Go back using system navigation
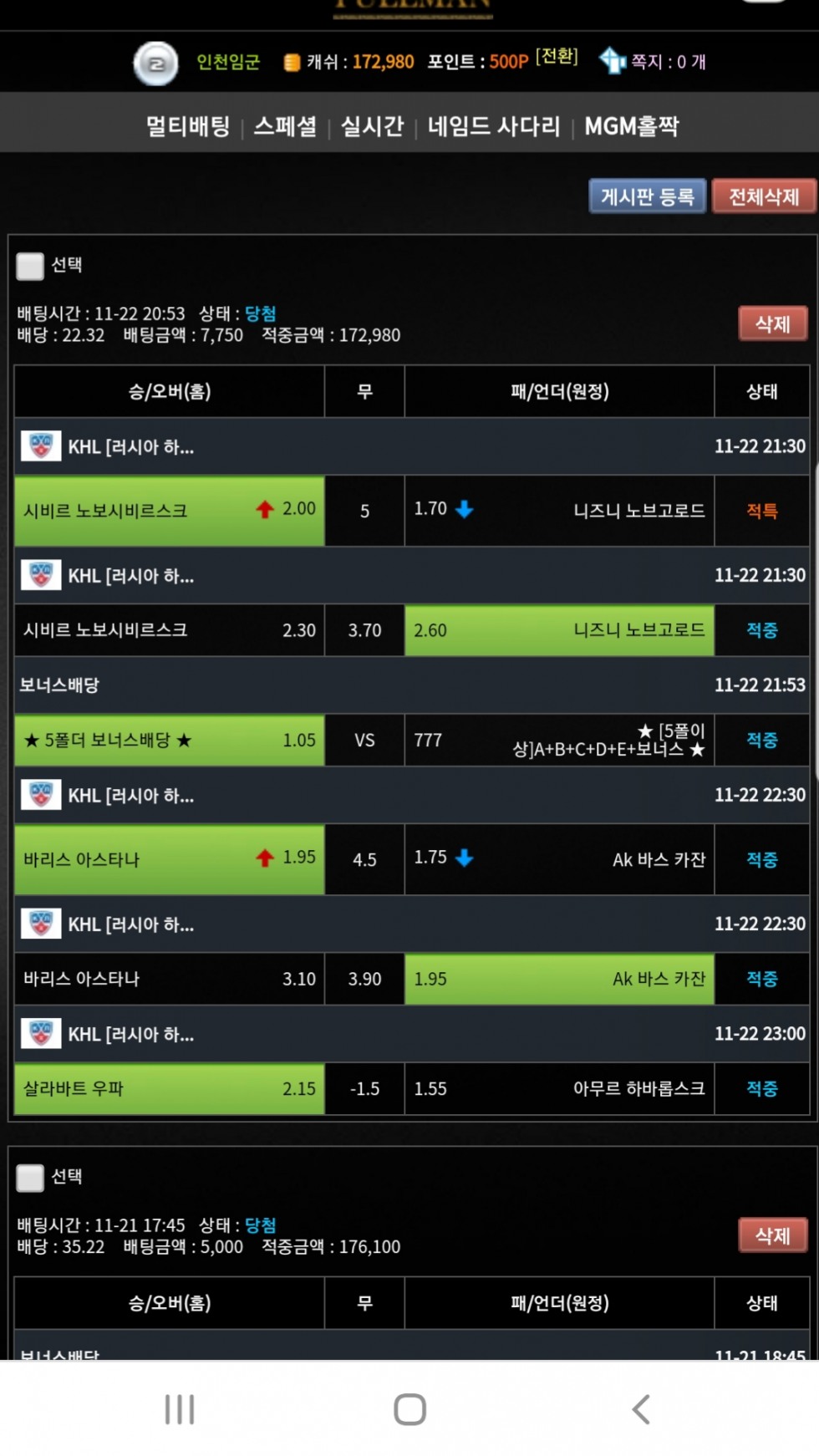Image resolution: width=819 pixels, height=1456 pixels. point(641,1409)
